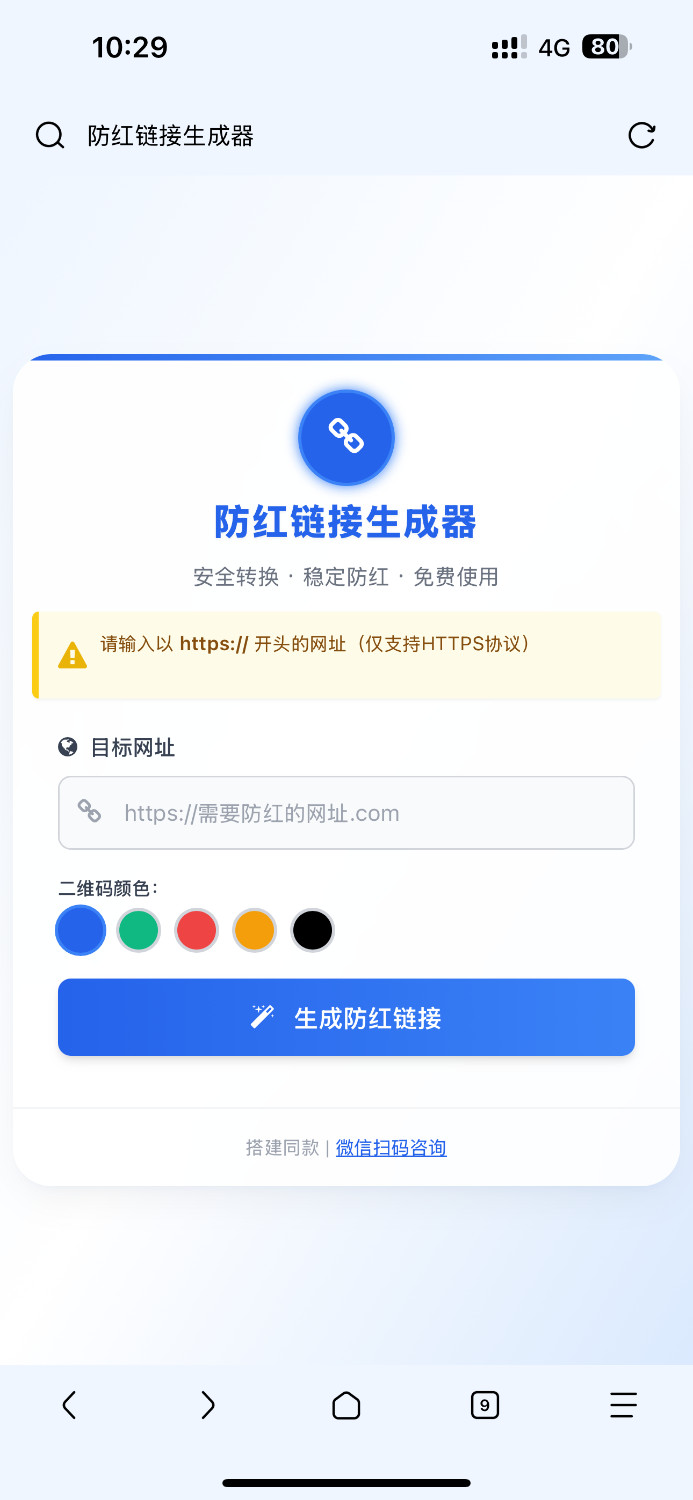Tap the search icon in the address bar
Screen dimensions: 693x1500
pos(50,135)
